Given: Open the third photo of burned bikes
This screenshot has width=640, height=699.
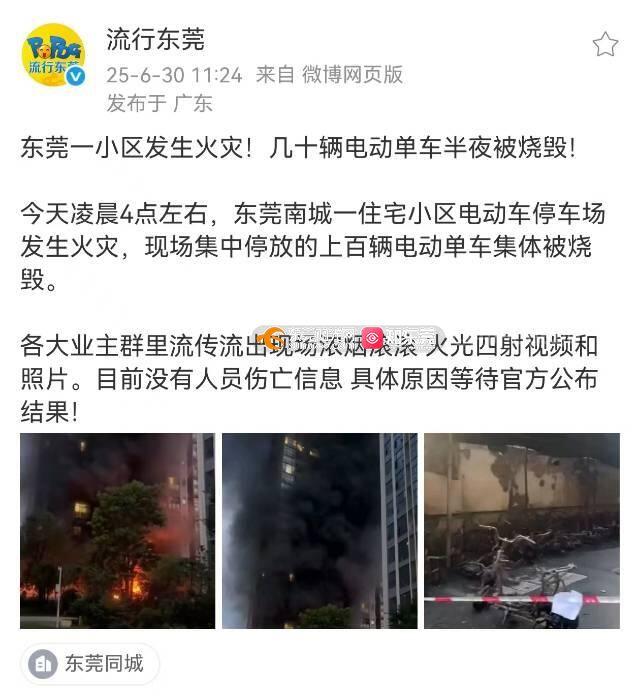Looking at the screenshot, I should coord(521,531).
